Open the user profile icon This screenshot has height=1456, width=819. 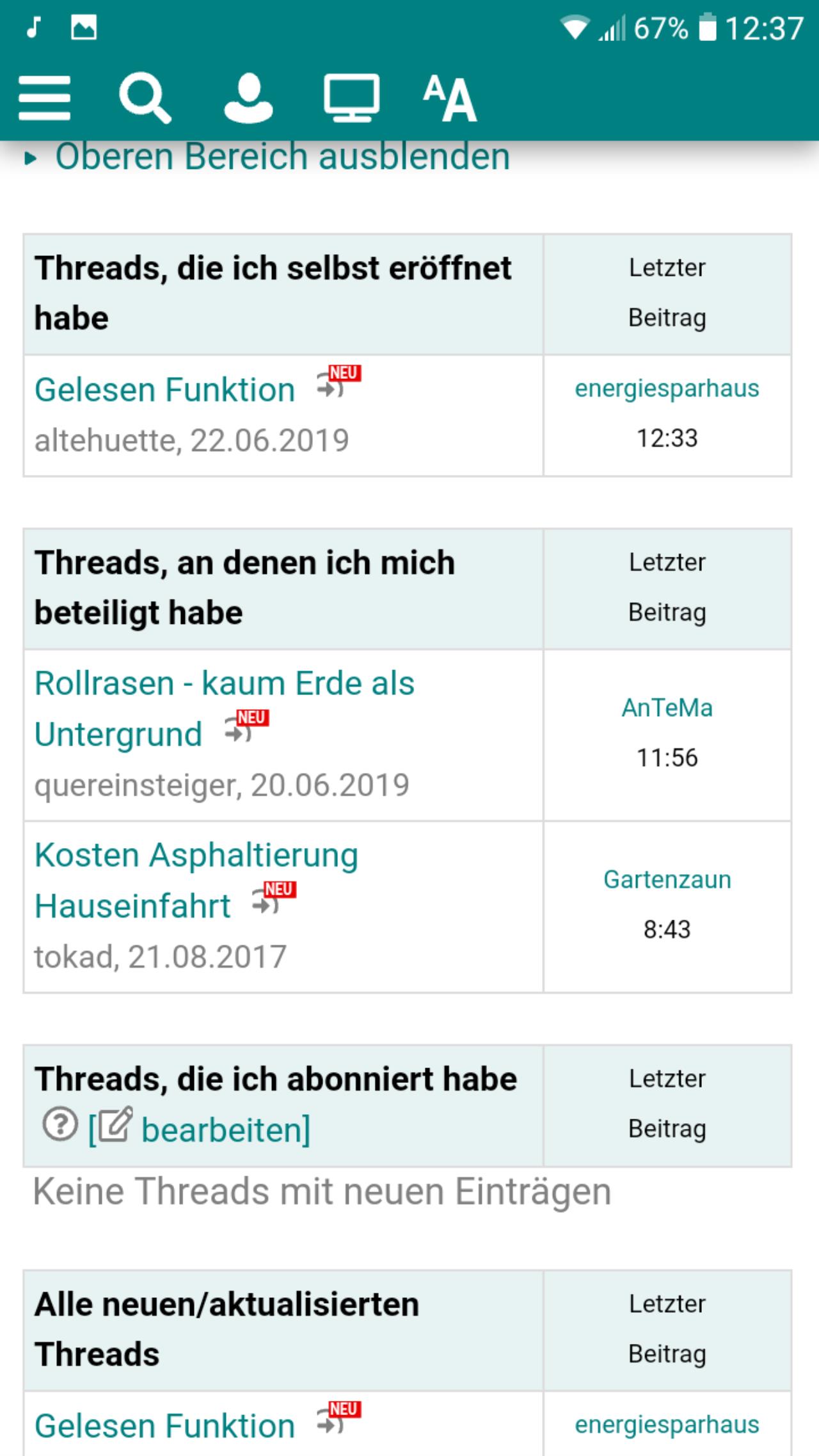click(248, 98)
